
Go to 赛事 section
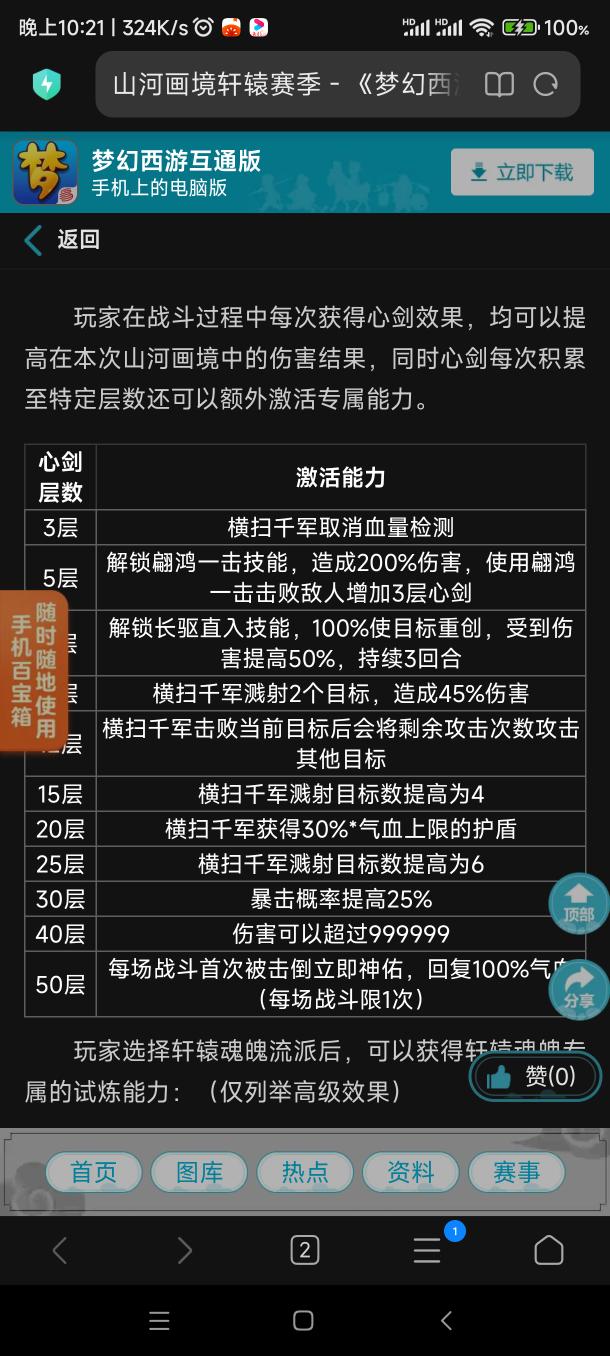tap(516, 1172)
